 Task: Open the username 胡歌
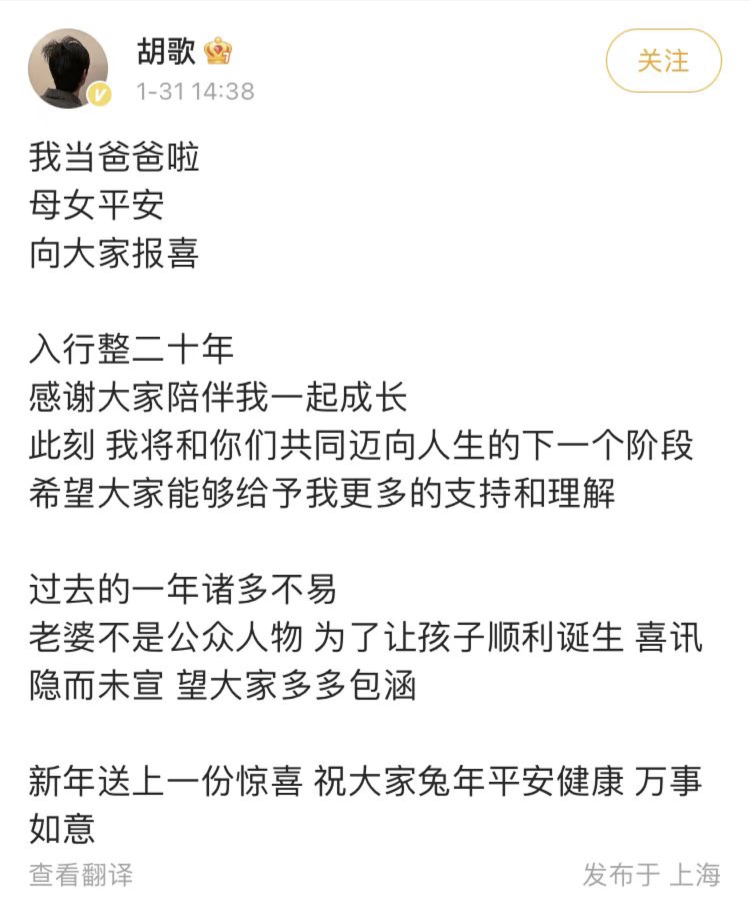[x=166, y=51]
